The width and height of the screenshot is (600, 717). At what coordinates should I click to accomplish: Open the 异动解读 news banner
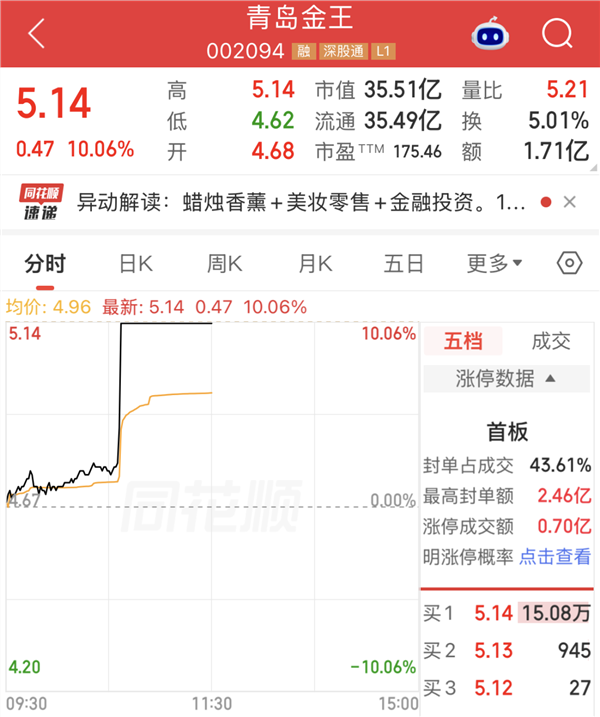pyautogui.click(x=301, y=202)
